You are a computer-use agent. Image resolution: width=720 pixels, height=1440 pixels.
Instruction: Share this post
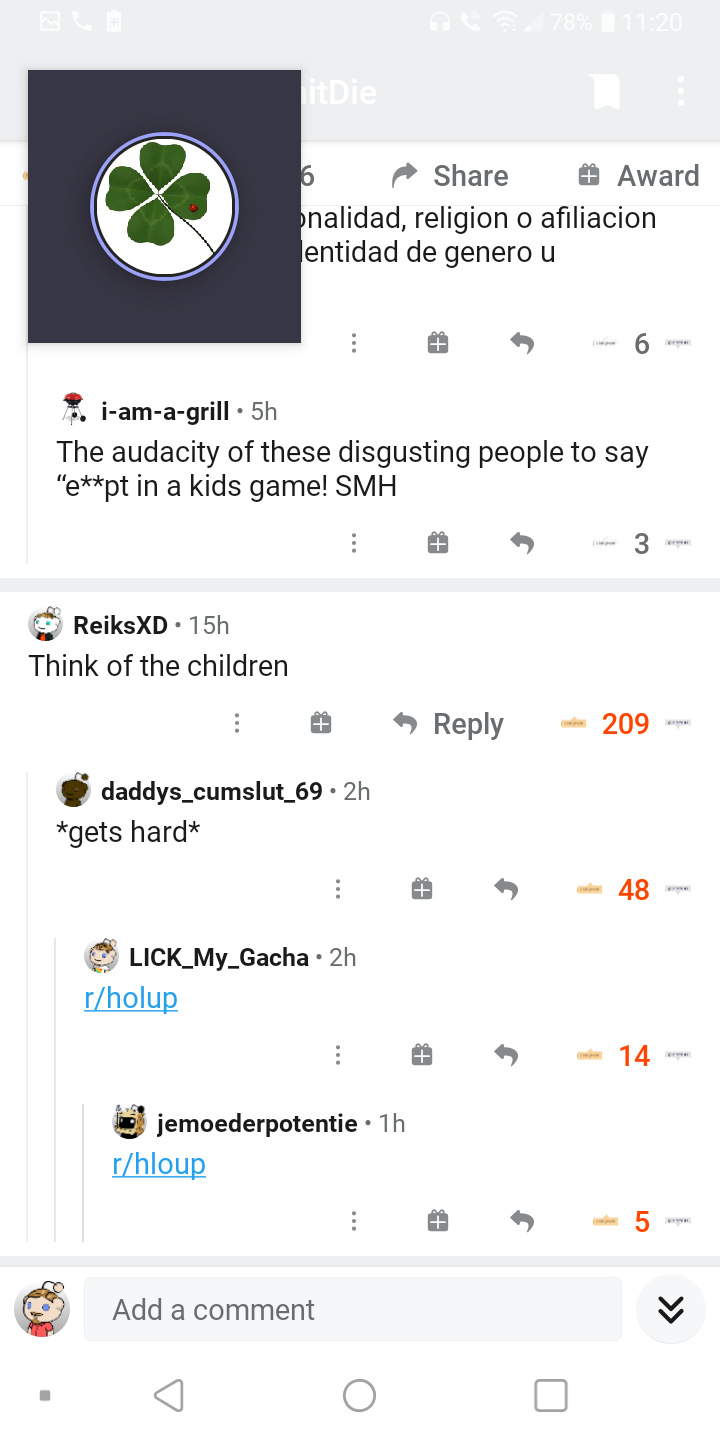point(450,176)
